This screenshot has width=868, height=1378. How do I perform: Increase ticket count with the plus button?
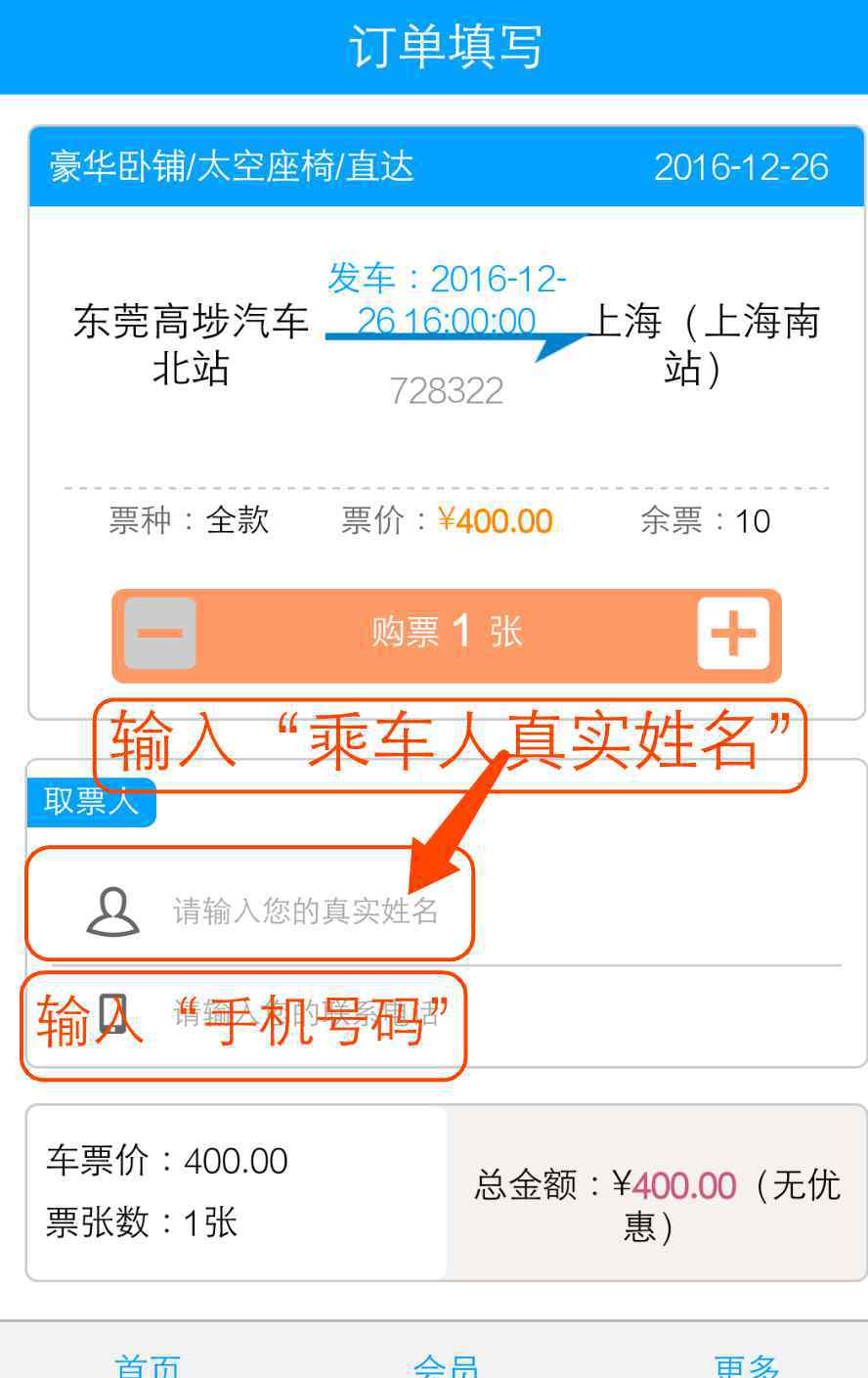pos(733,634)
